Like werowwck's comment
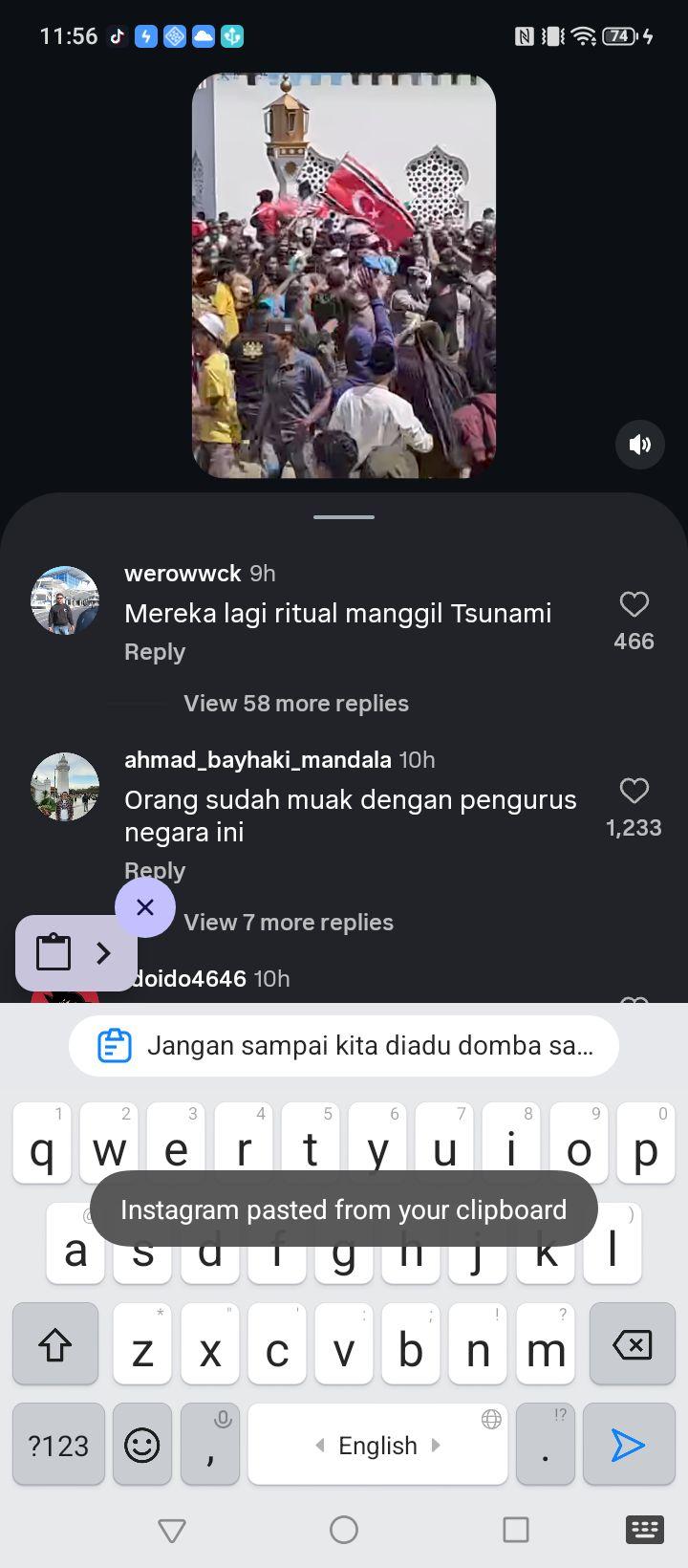 [634, 604]
